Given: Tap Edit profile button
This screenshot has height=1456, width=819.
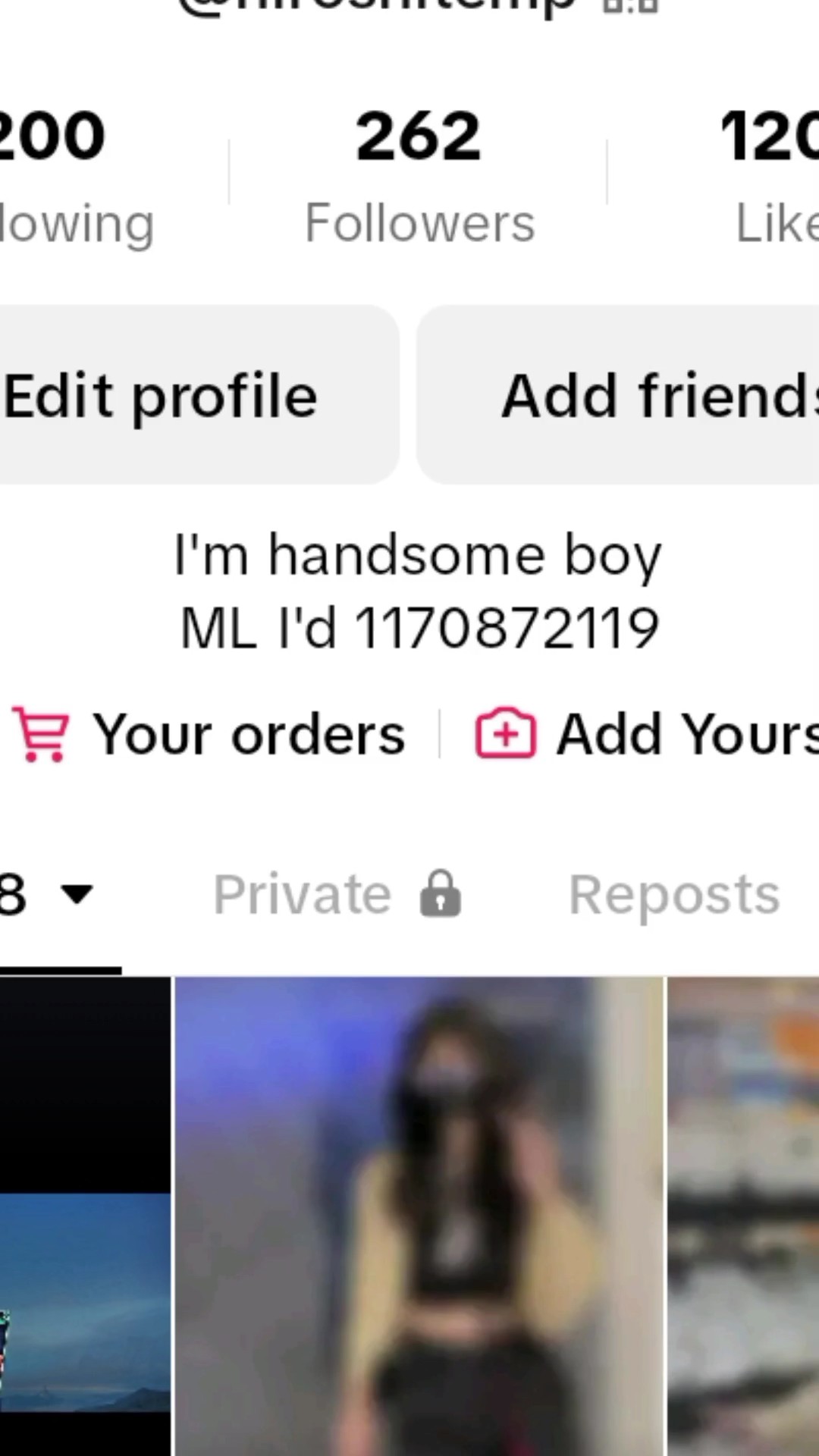Looking at the screenshot, I should tap(199, 394).
